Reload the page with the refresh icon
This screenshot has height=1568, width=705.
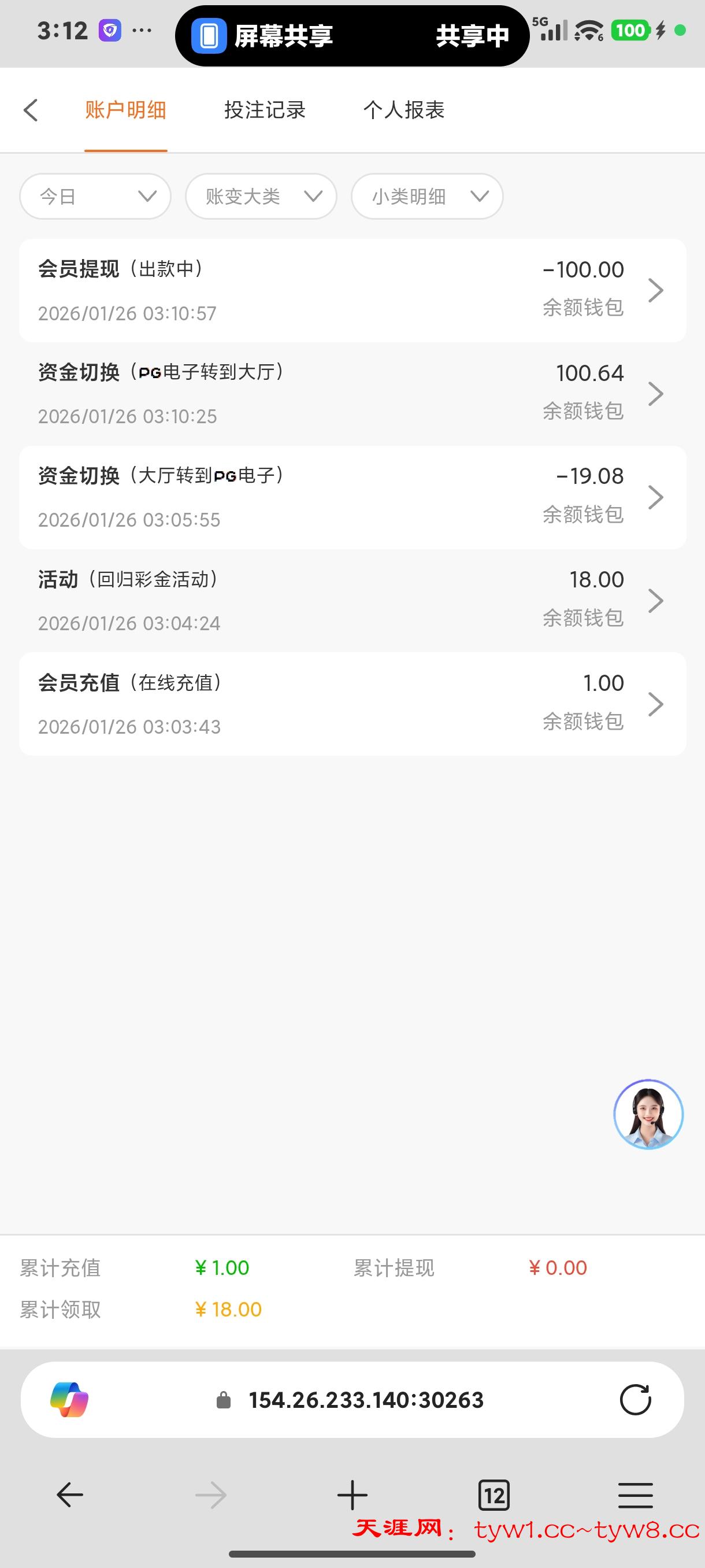pos(635,1400)
